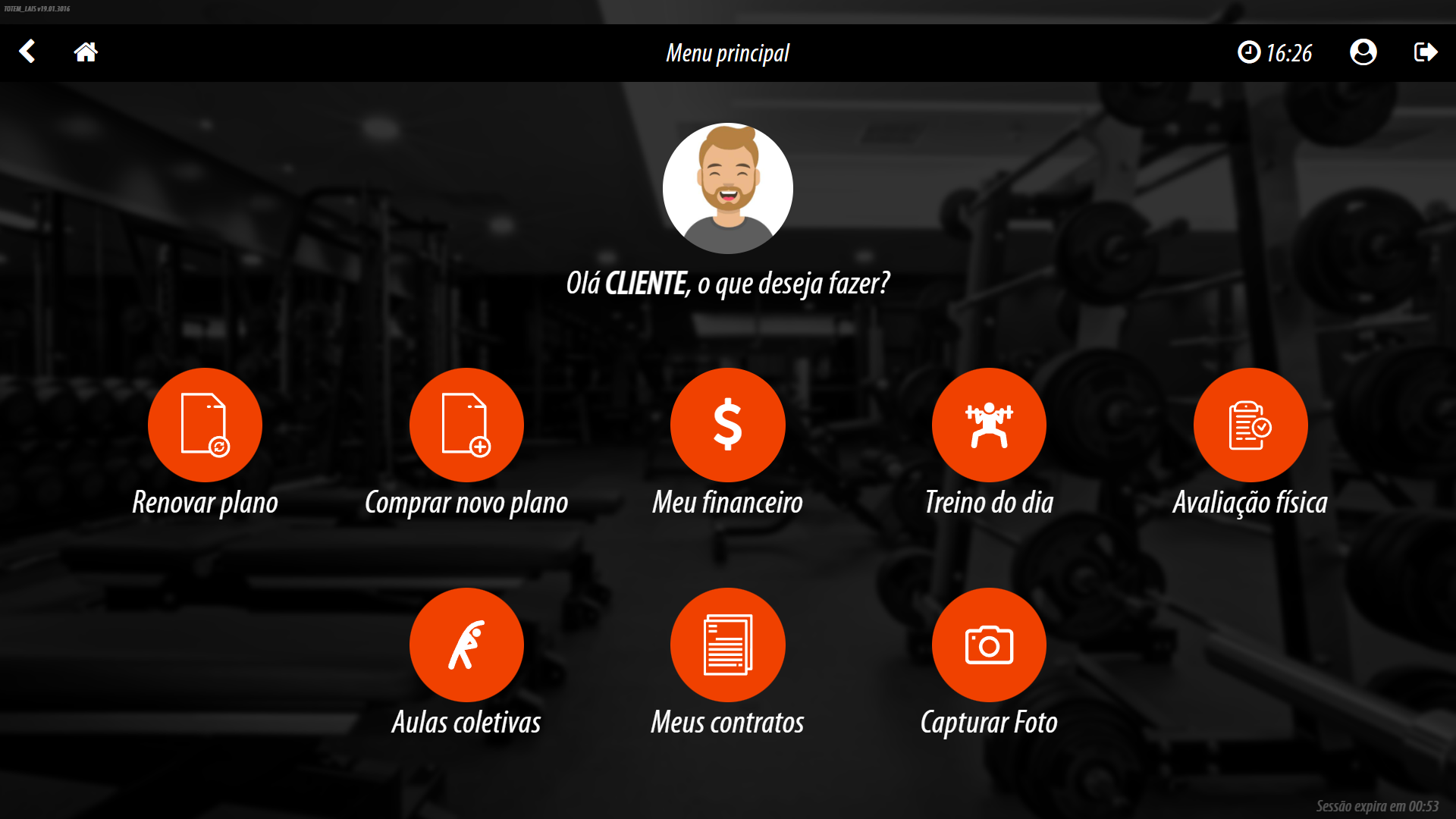The width and height of the screenshot is (1456, 819).
Task: Tap Capturar Foto
Action: click(x=989, y=645)
